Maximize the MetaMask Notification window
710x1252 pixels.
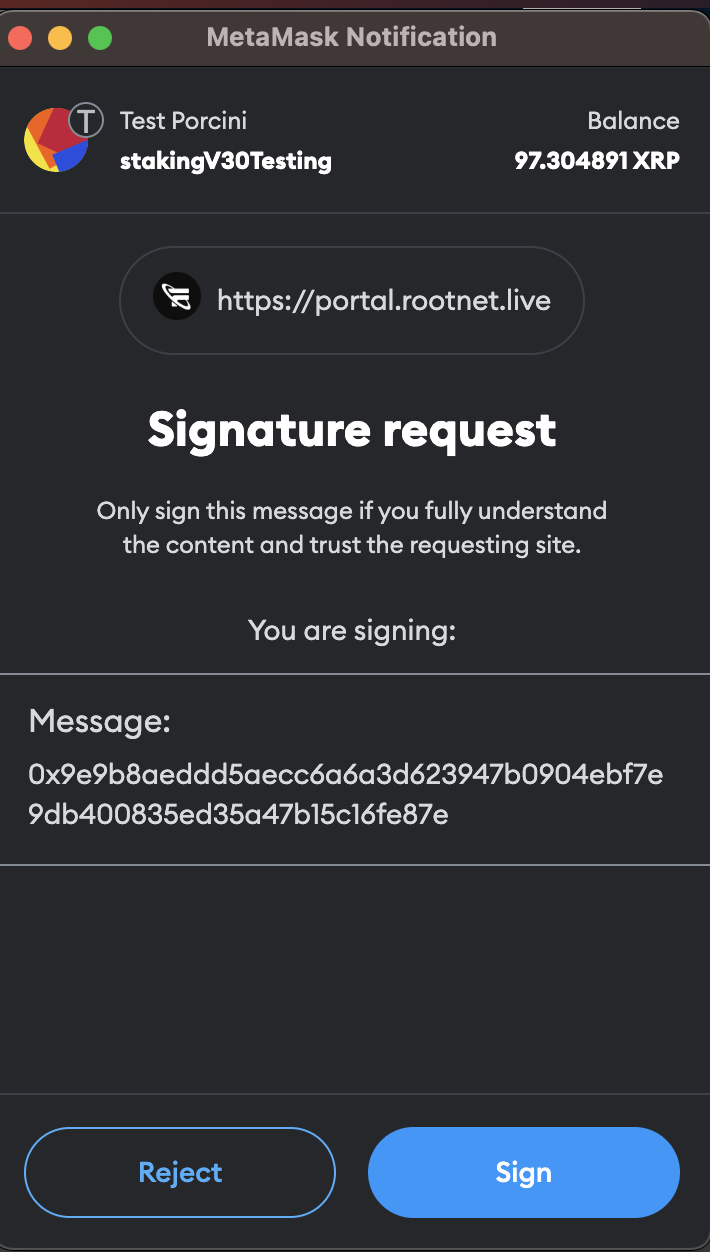(100, 39)
